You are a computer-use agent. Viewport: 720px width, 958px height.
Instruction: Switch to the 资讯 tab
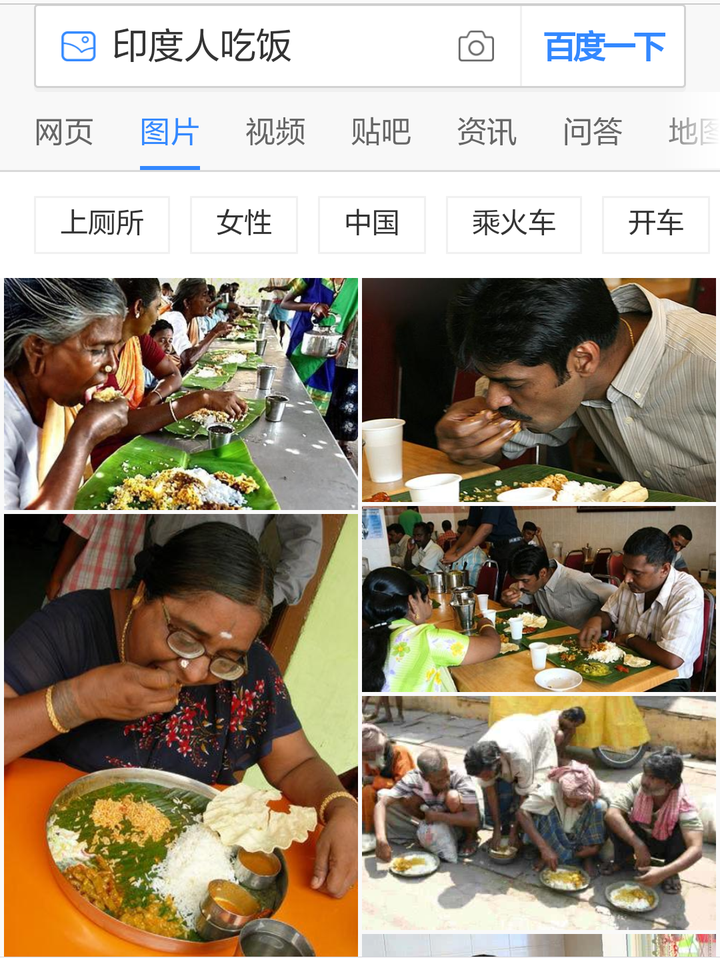pos(487,132)
